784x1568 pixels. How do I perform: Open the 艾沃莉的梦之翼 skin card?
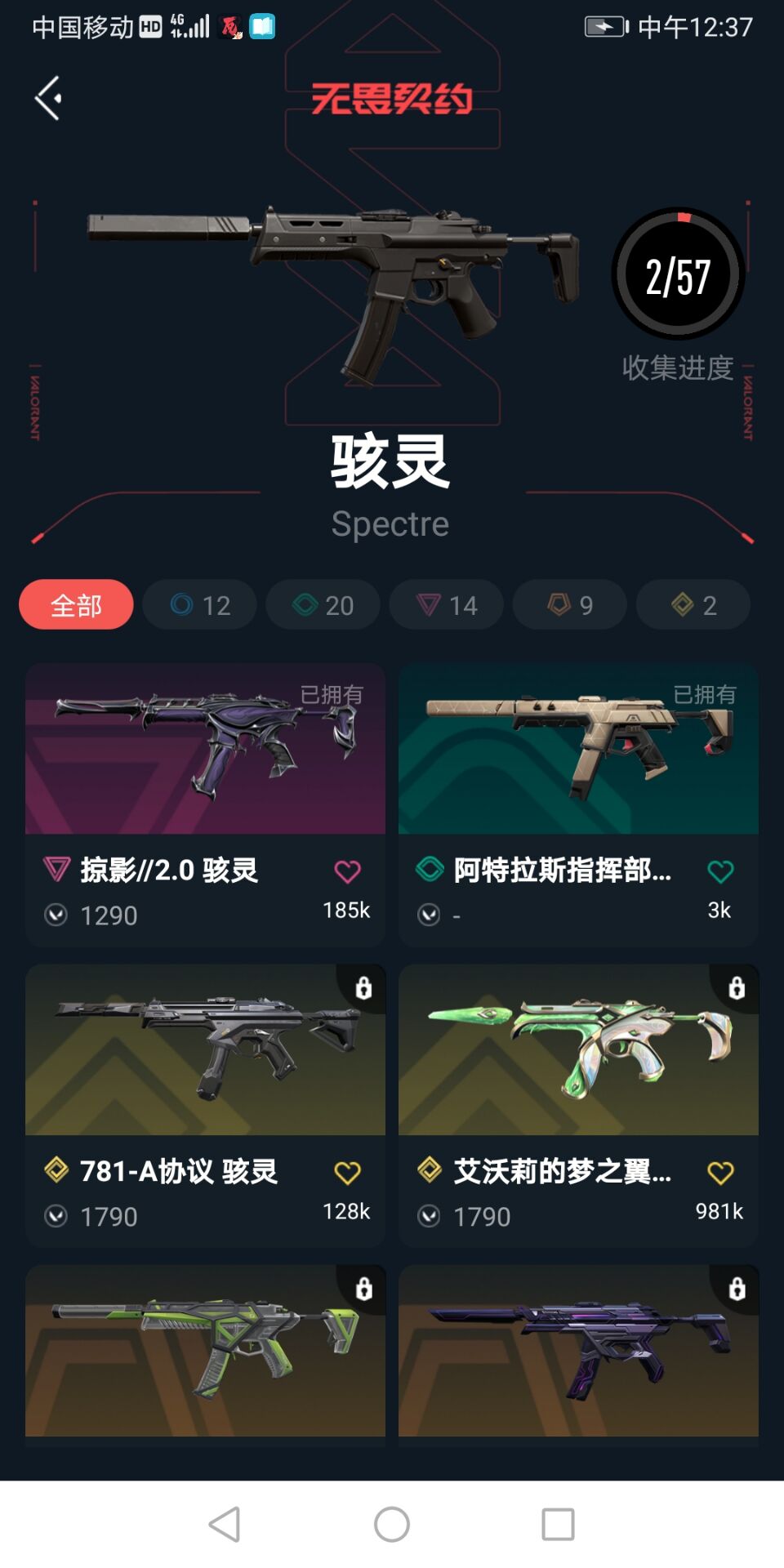[x=578, y=1052]
